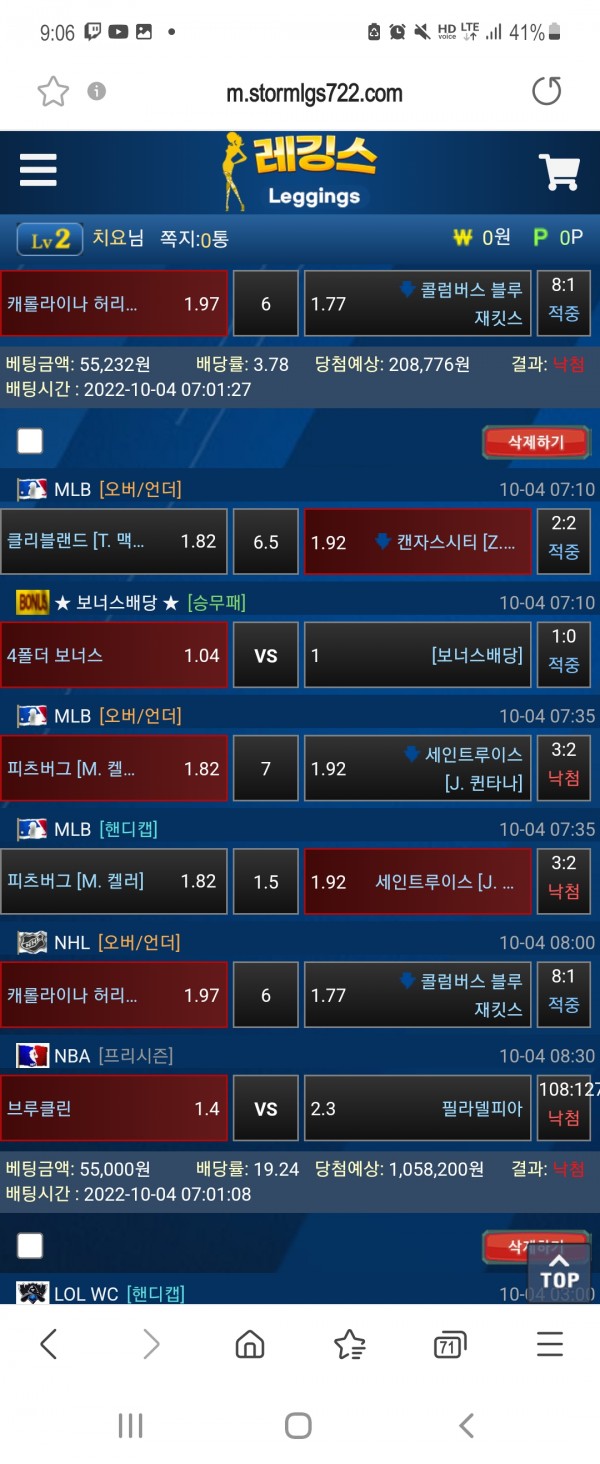
Task: Go back in browser history
Action: coord(48,1344)
